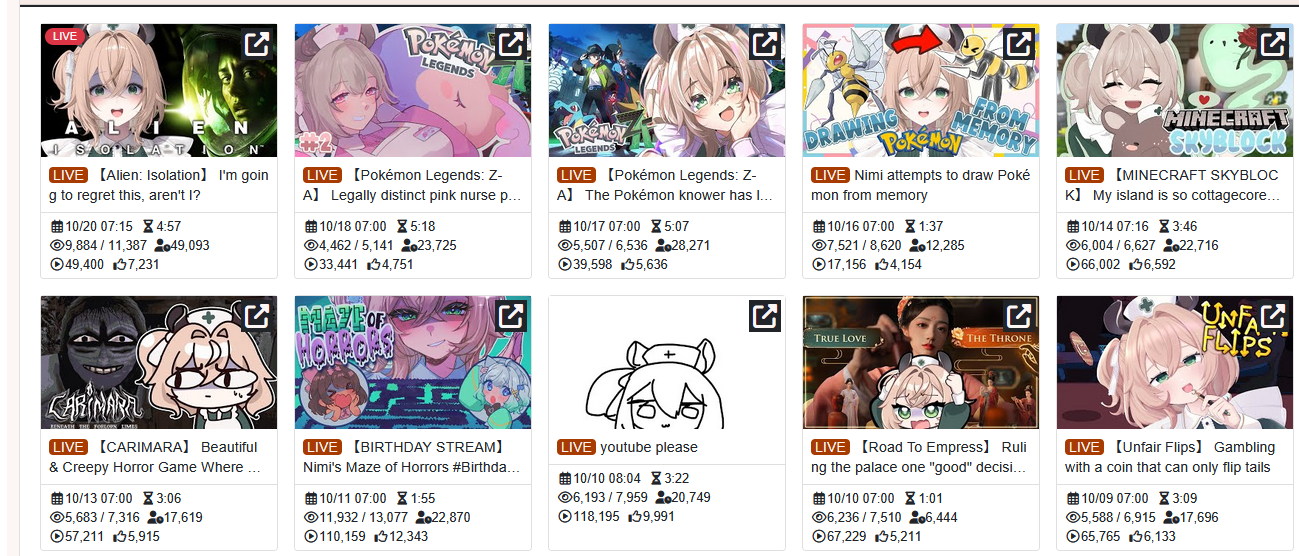Open the Road To Empress stream
The height and width of the screenshot is (556, 1299).
pyautogui.click(x=921, y=457)
